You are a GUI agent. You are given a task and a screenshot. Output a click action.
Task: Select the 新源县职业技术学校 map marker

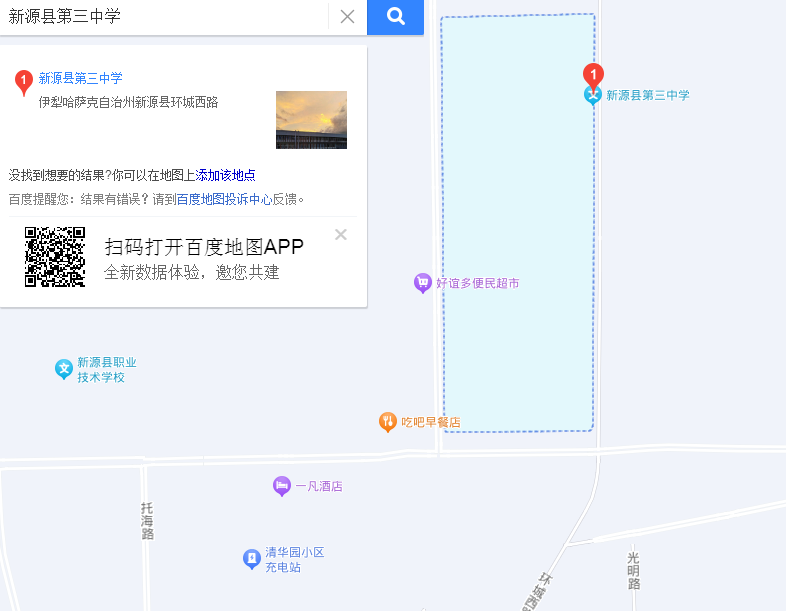(64, 369)
